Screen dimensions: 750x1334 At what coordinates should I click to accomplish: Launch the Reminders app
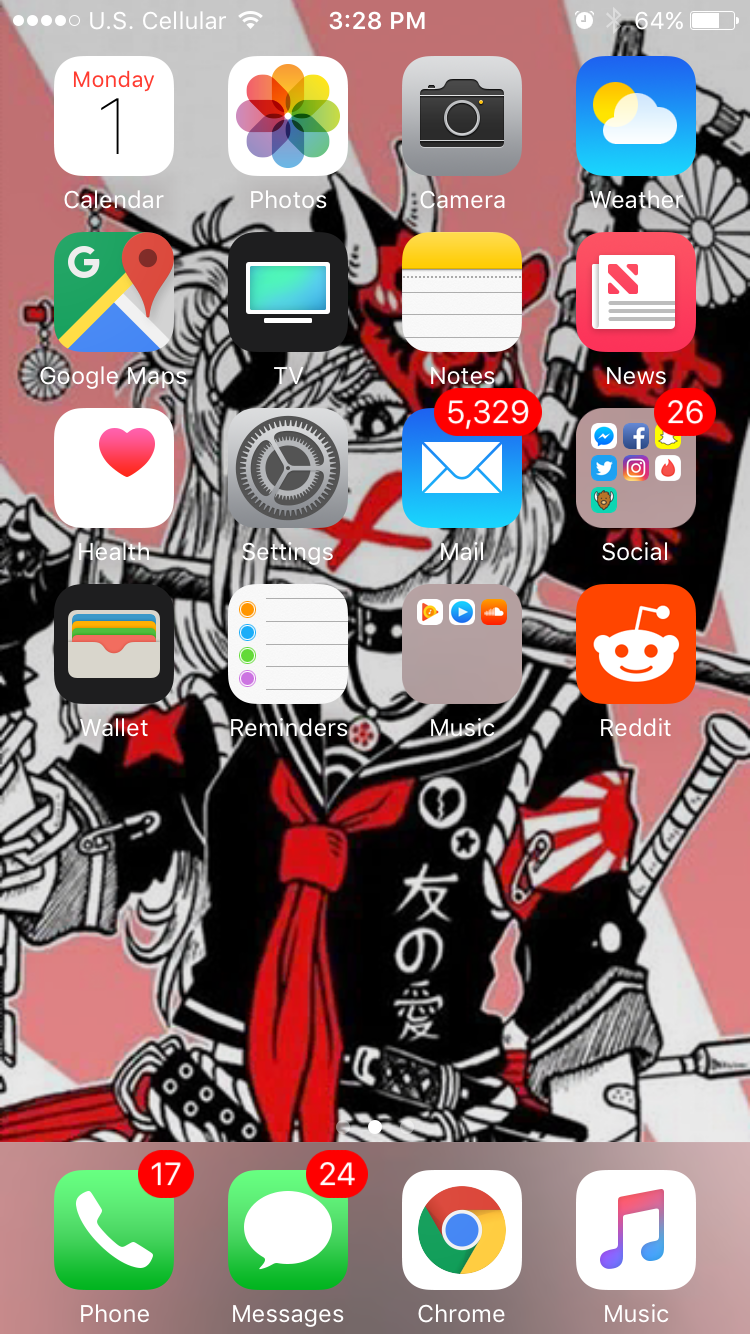(288, 644)
